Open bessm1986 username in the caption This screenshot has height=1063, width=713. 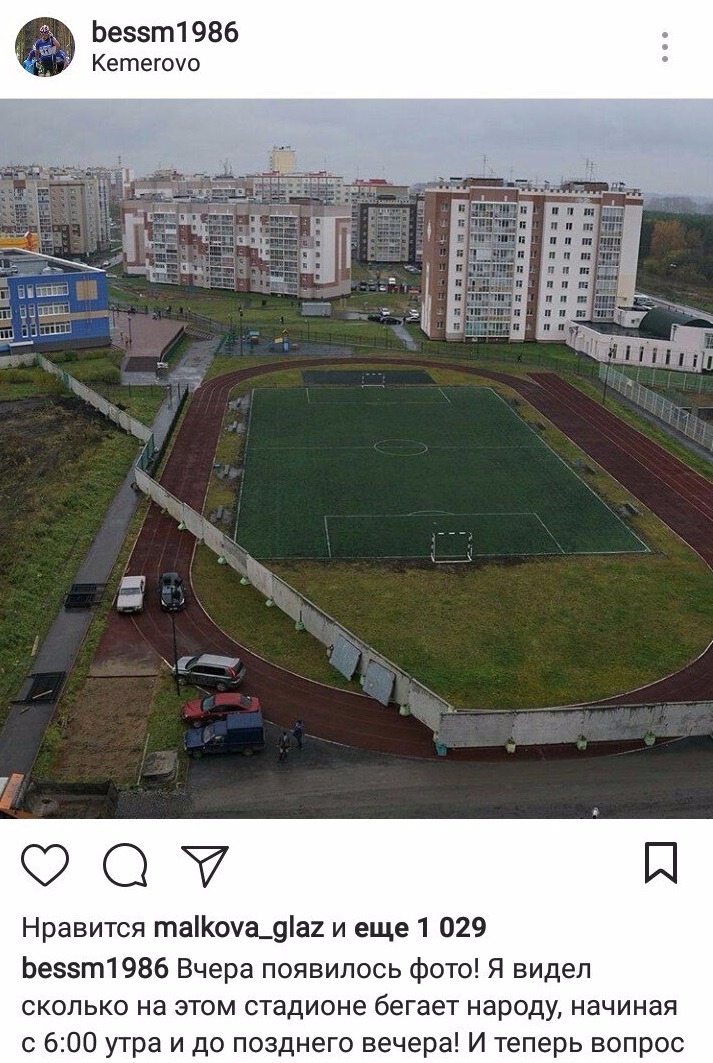pos(95,968)
